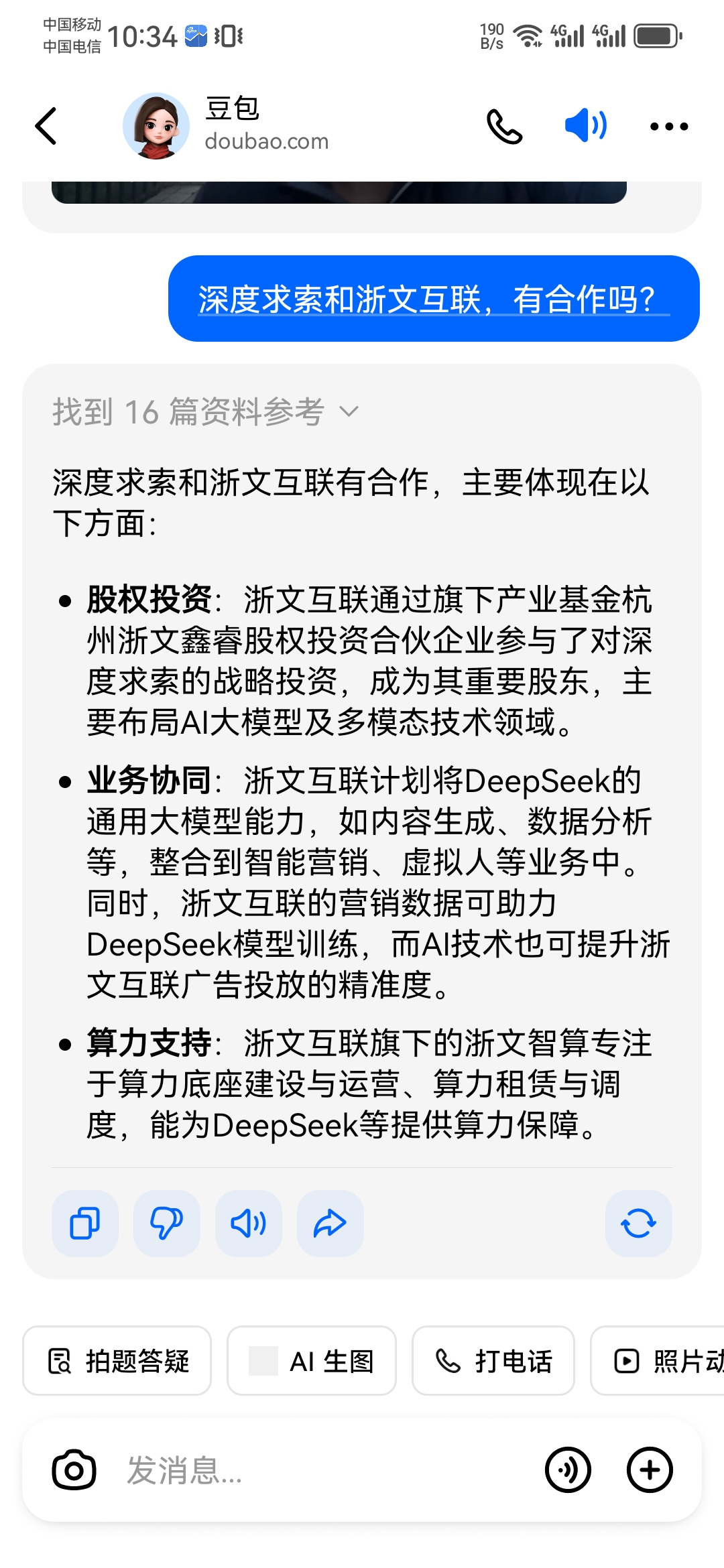This screenshot has width=724, height=1568.
Task: Toggle the blue speaker auto-read icon
Action: click(x=586, y=125)
